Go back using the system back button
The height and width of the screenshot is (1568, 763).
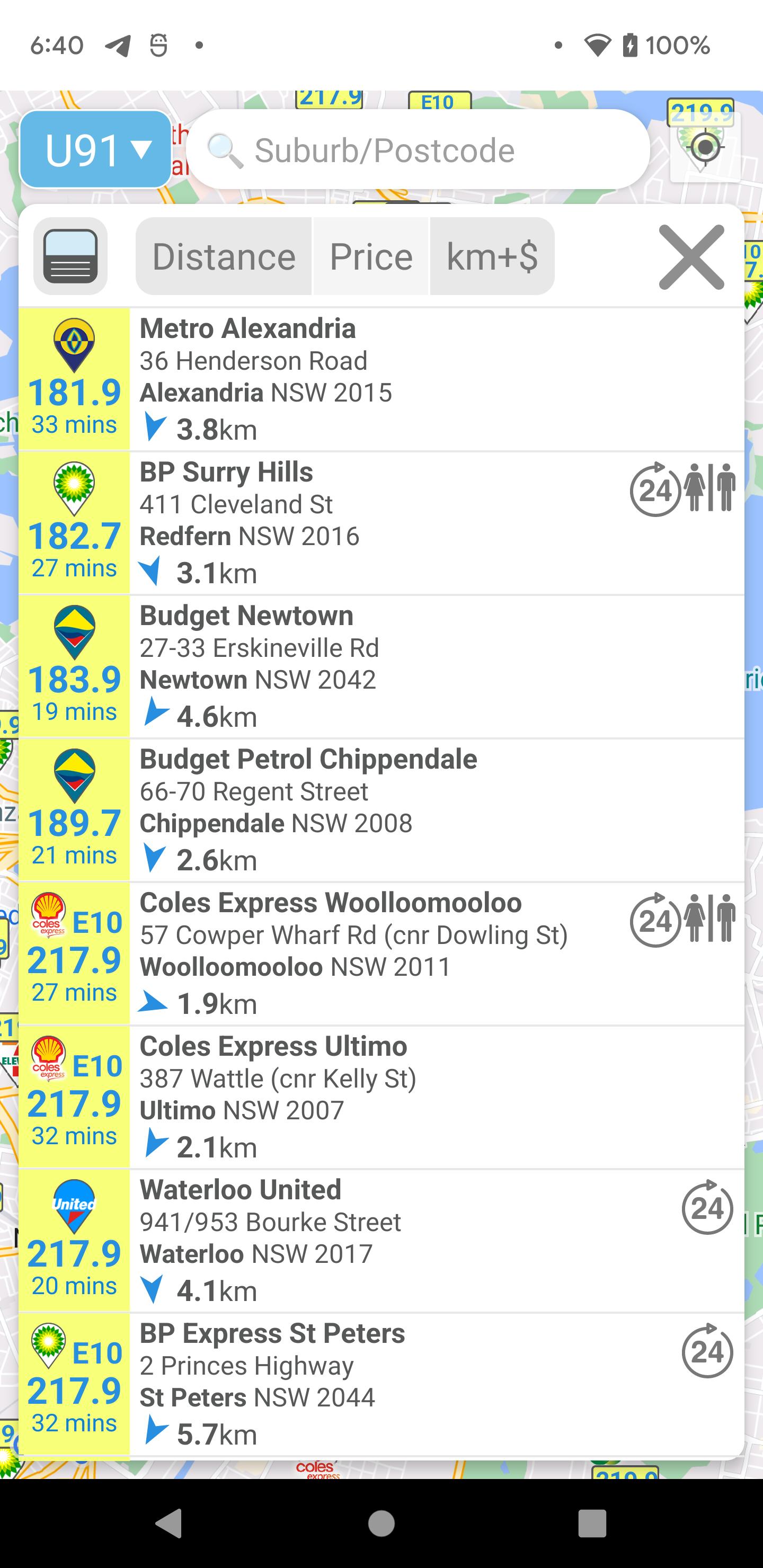tap(169, 1524)
